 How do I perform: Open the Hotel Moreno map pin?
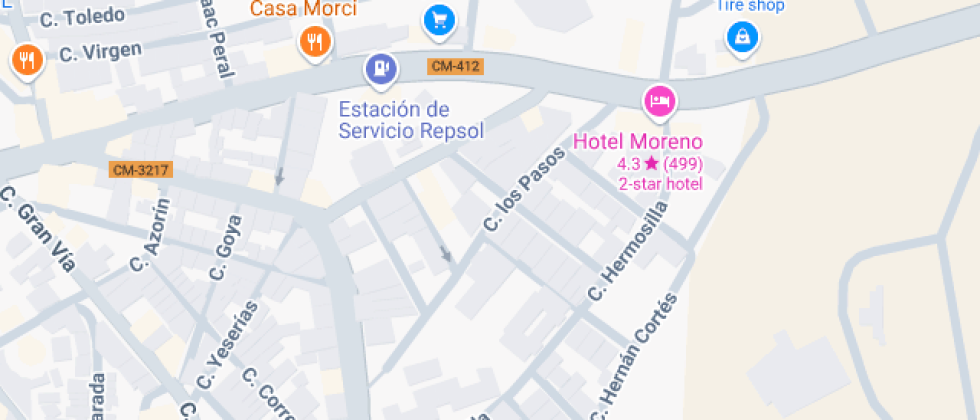point(659,100)
